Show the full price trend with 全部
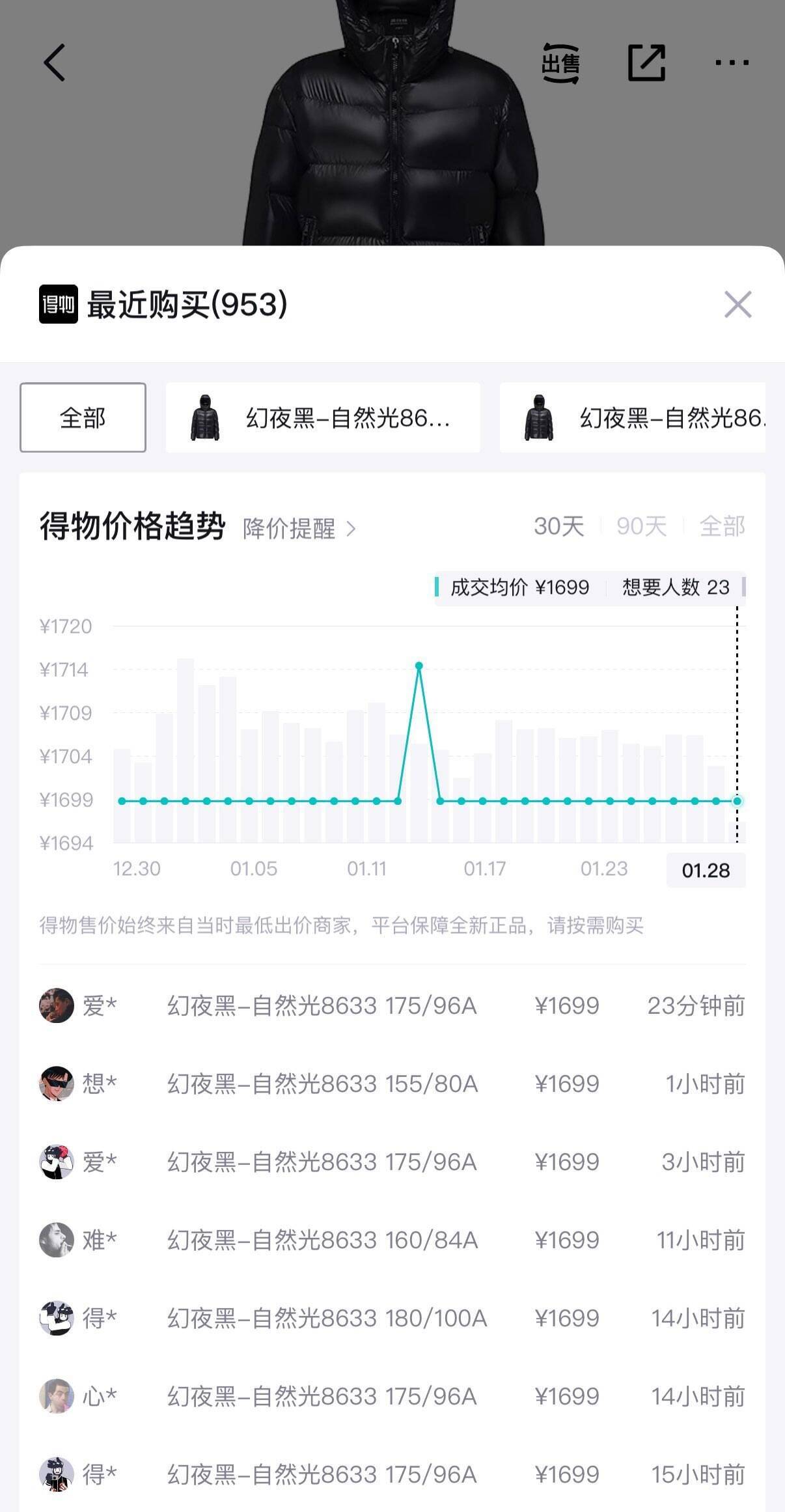Viewport: 785px width, 1512px height. 722,526
